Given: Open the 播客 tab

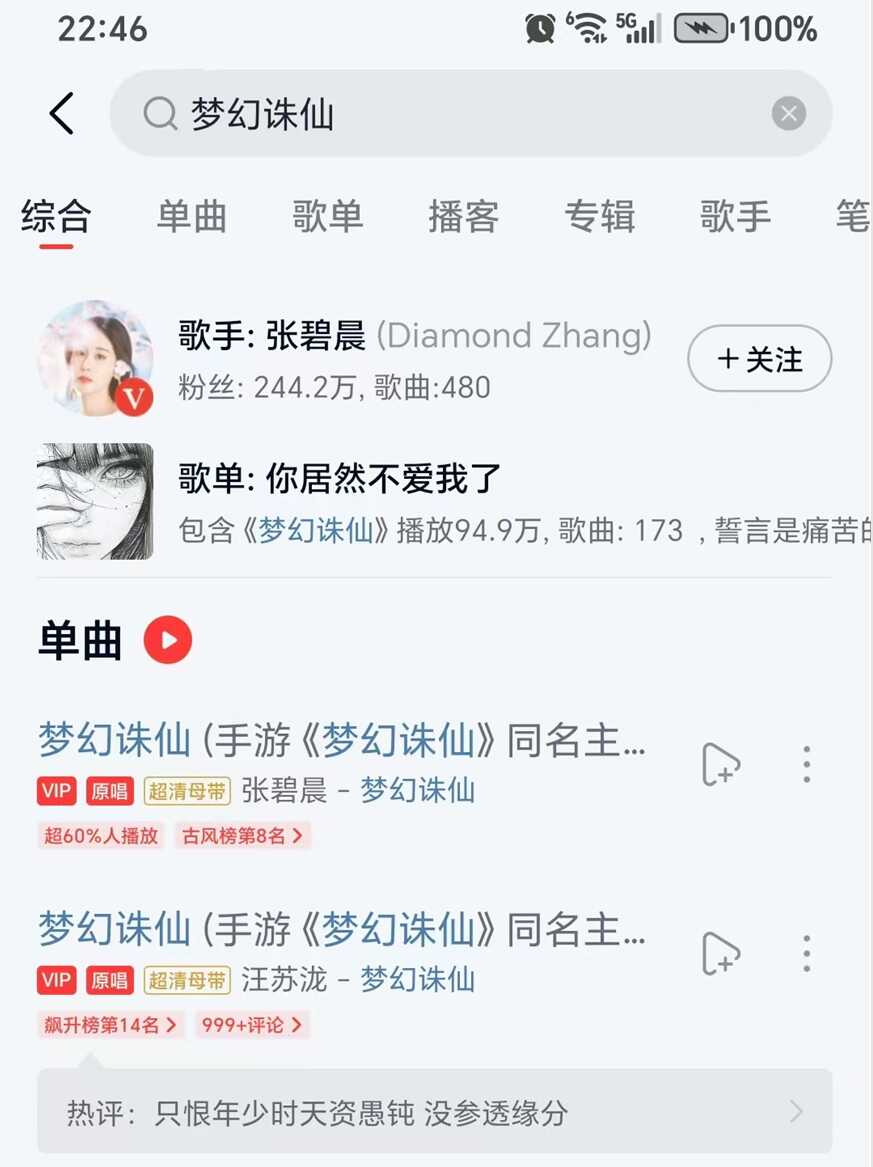Looking at the screenshot, I should pos(463,216).
